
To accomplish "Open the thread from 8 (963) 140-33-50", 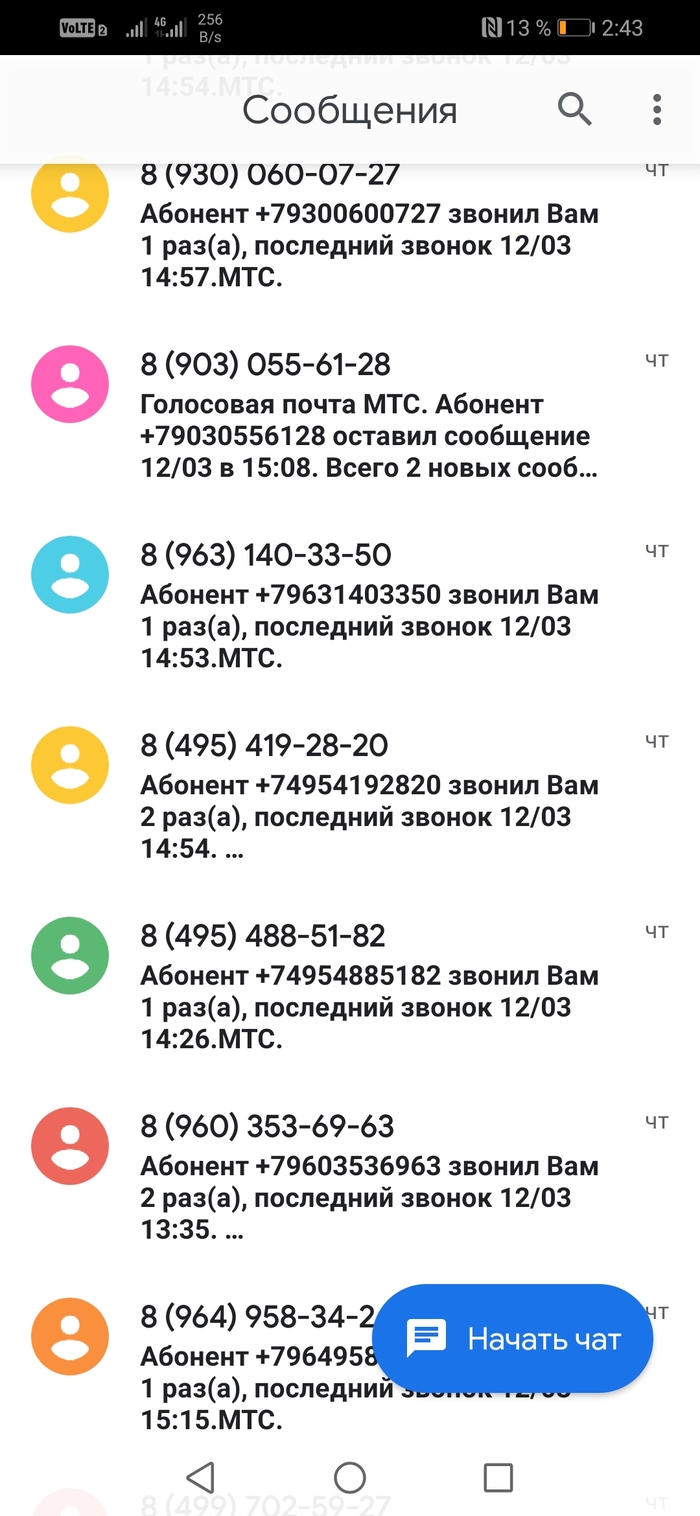I will pos(368,608).
